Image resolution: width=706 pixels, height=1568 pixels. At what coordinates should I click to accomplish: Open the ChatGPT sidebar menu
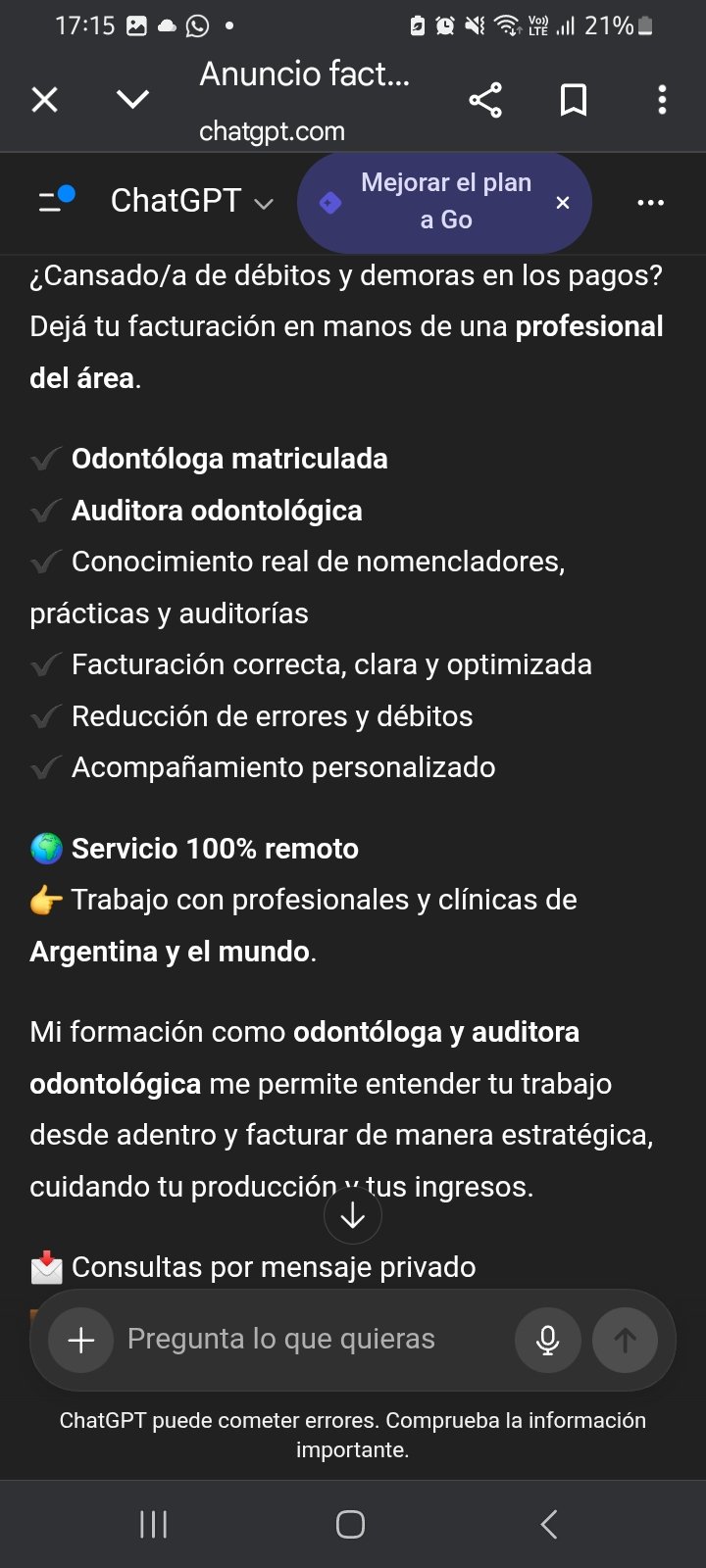(x=55, y=201)
